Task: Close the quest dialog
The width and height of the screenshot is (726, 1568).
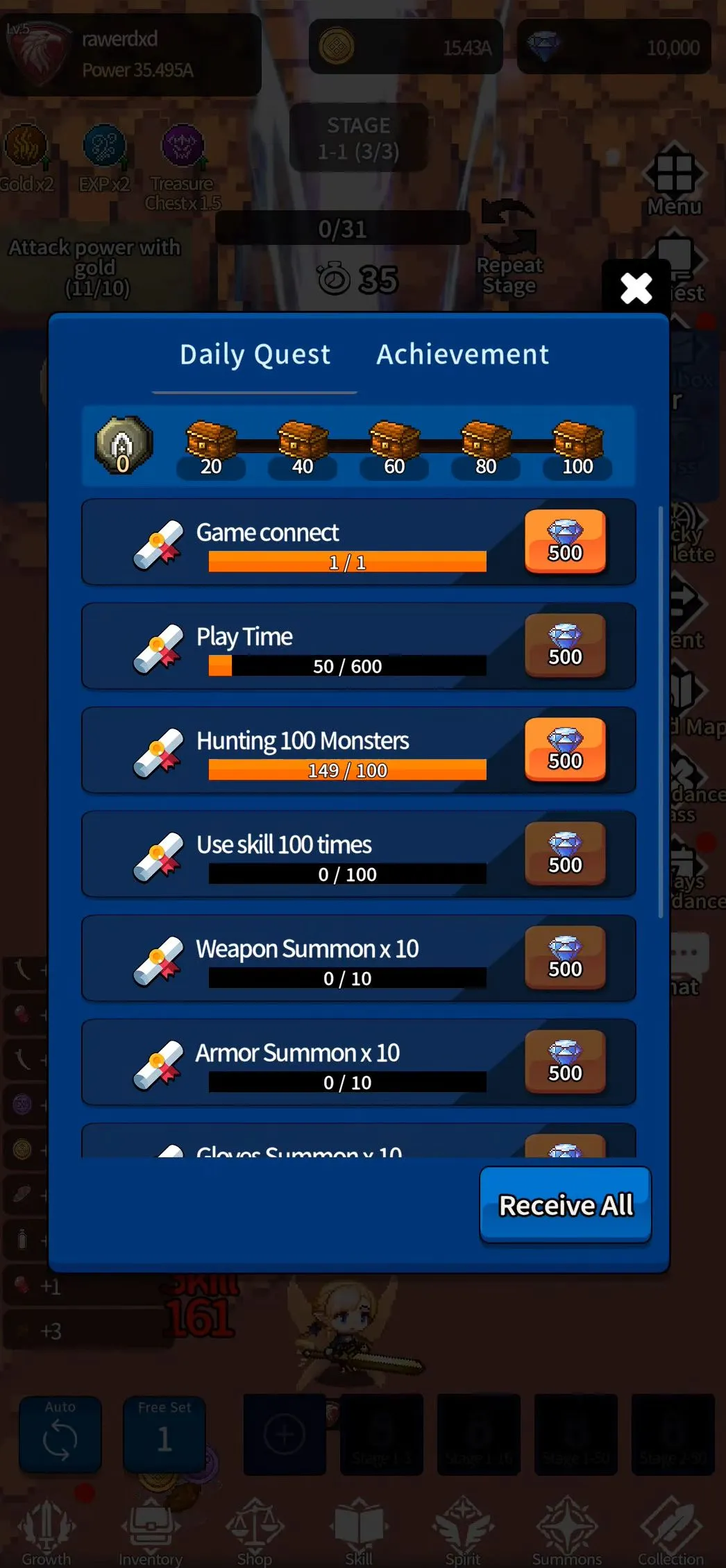Action: [636, 288]
